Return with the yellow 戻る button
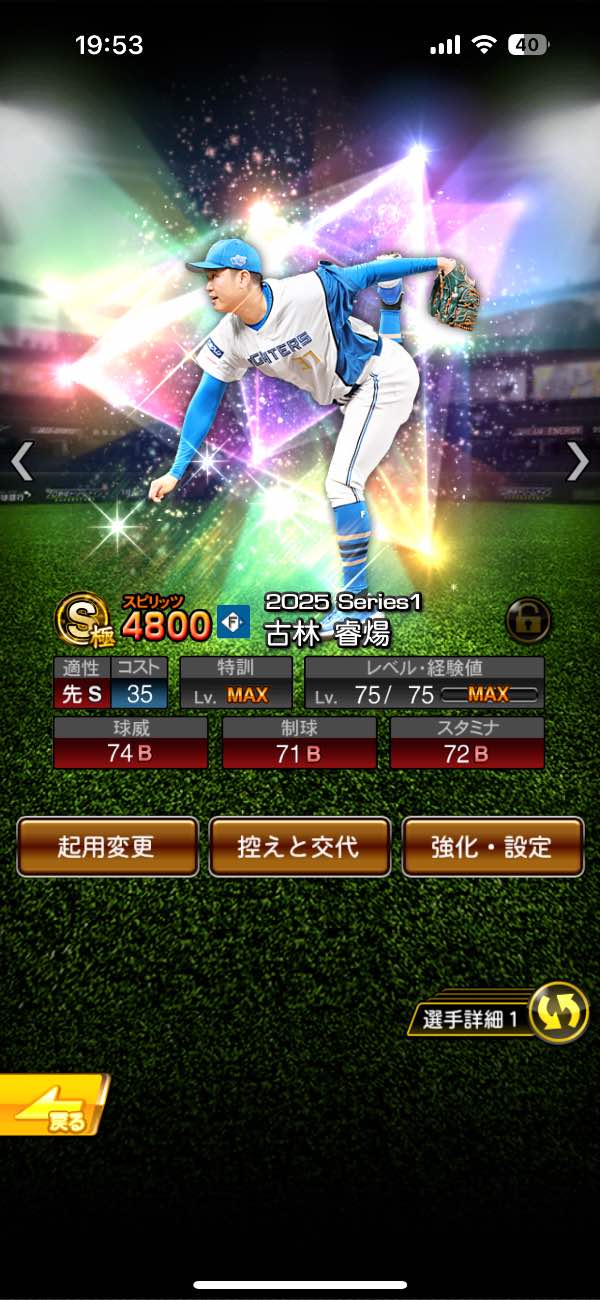 point(52,1105)
